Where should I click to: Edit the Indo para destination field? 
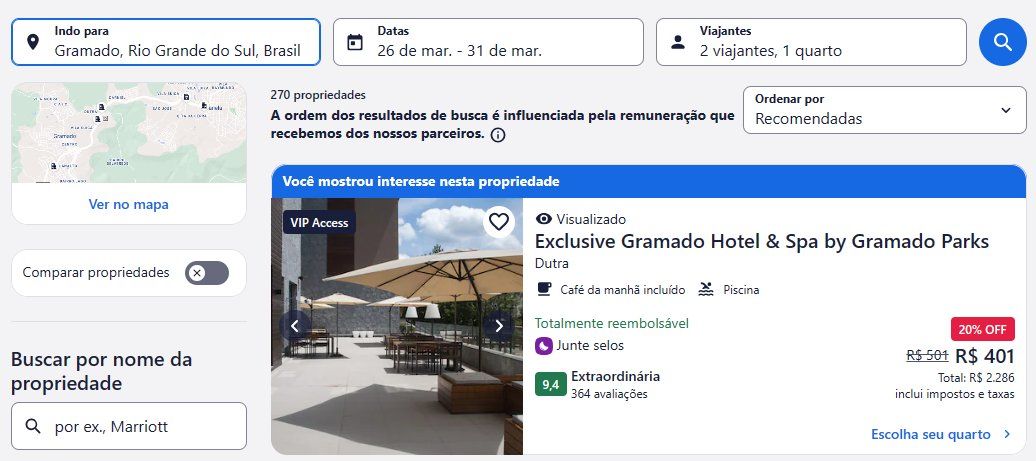point(166,42)
